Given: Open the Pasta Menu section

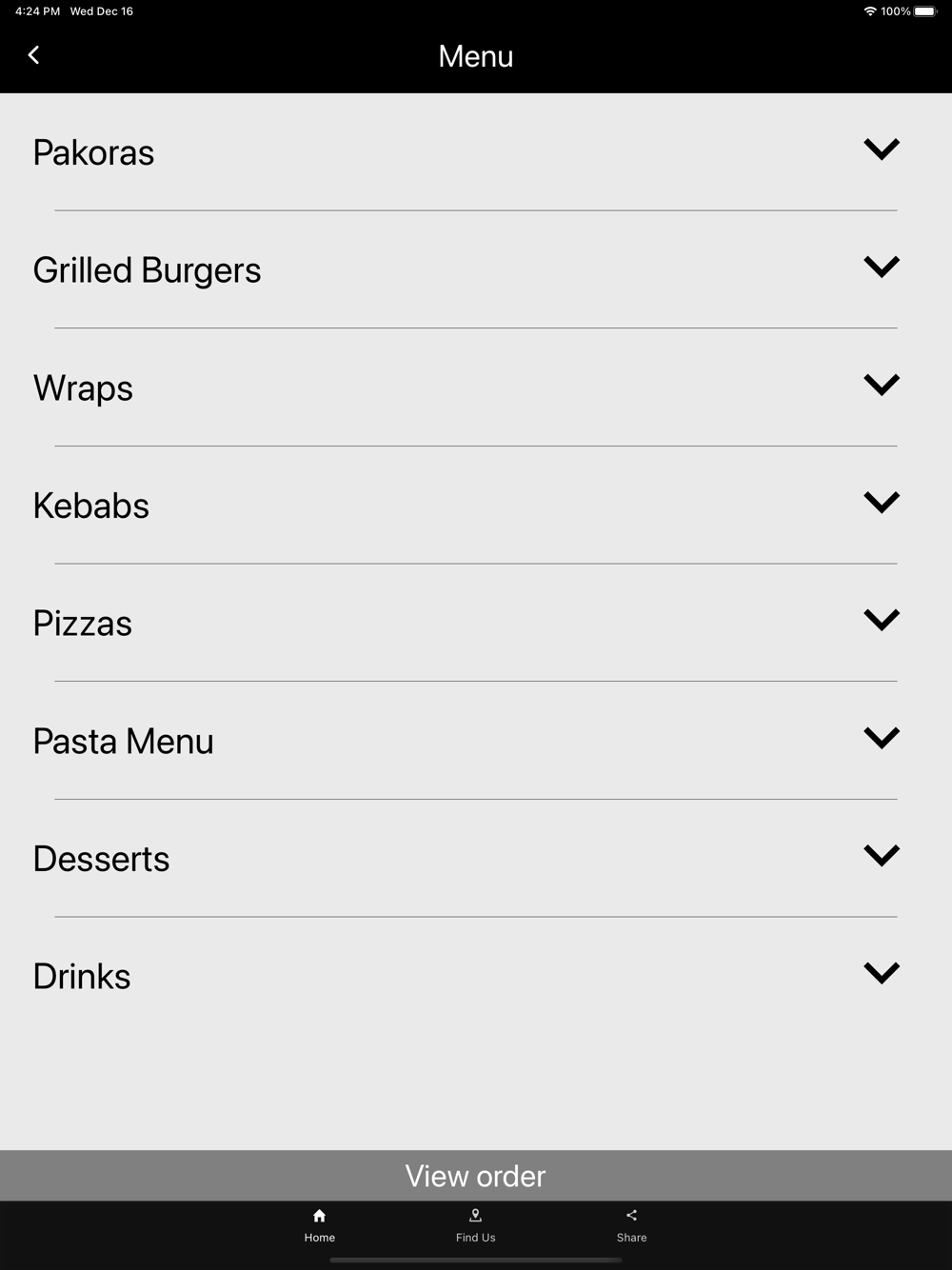Looking at the screenshot, I should [881, 738].
